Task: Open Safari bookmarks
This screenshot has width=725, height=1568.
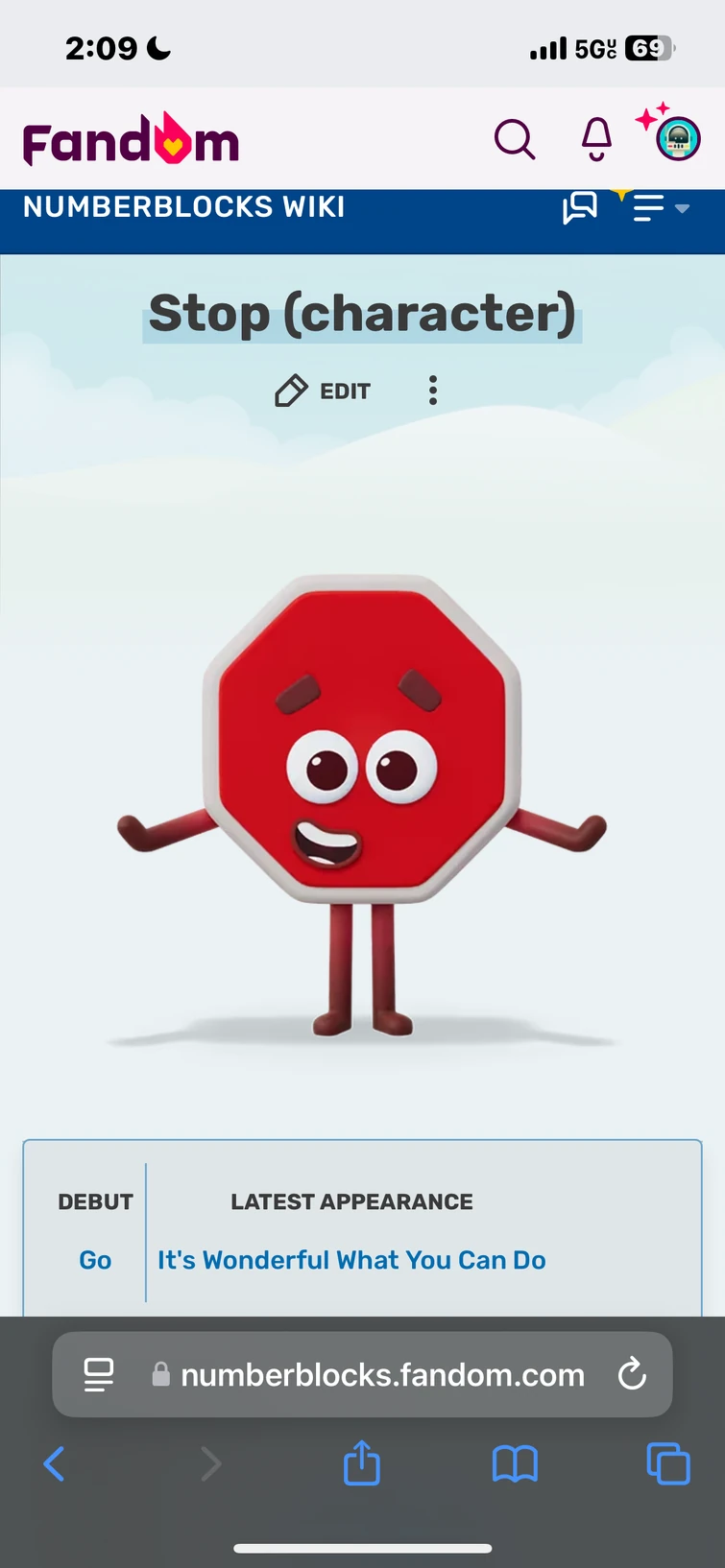Action: pos(515,1464)
